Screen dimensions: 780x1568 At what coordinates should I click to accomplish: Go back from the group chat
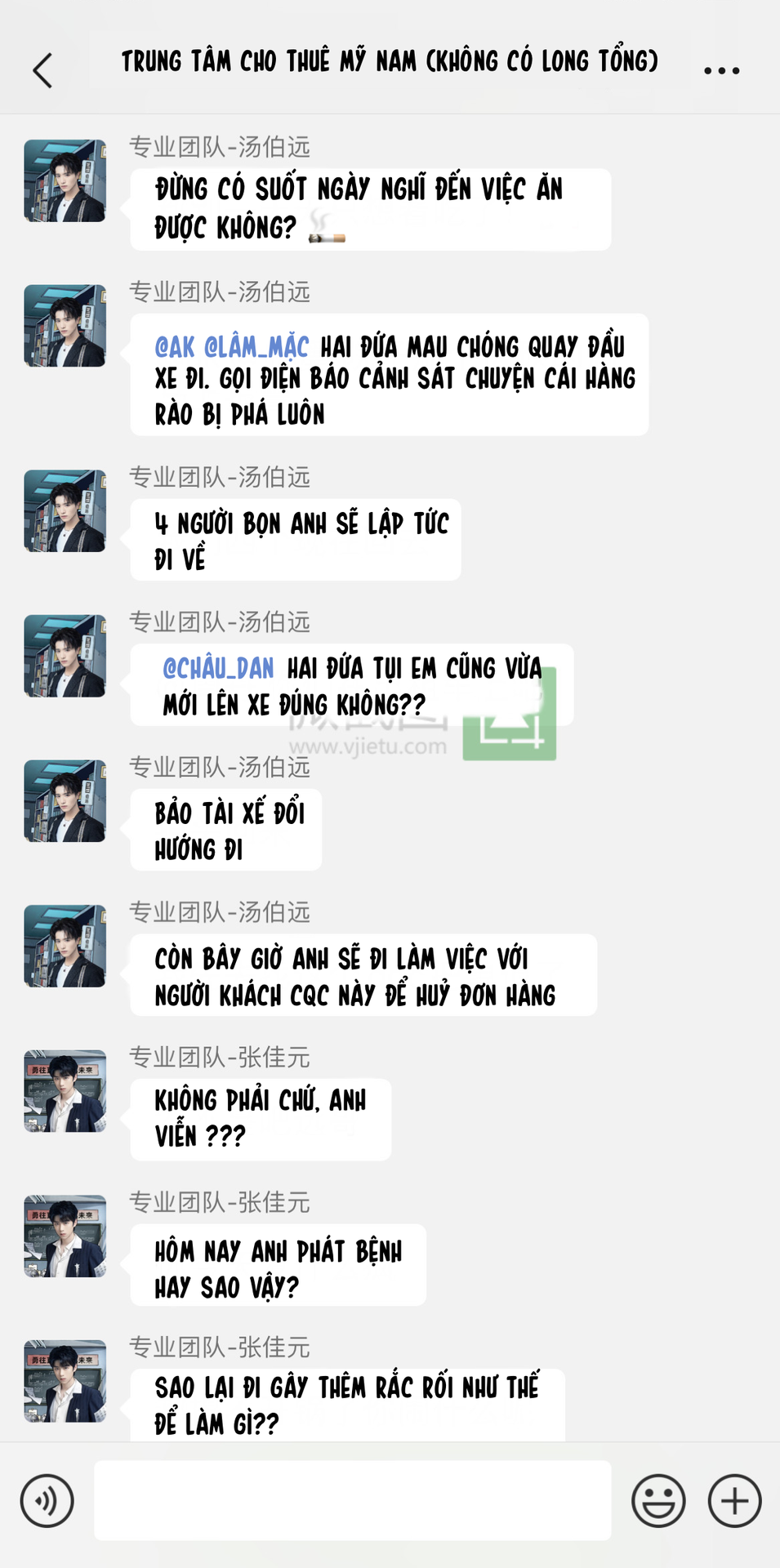coord(42,70)
